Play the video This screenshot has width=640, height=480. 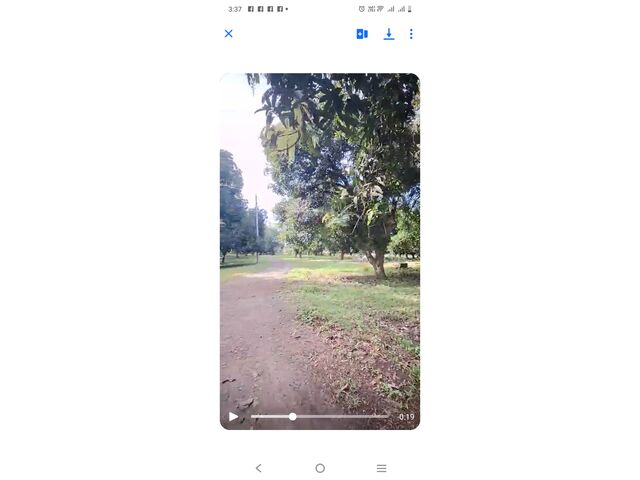234,417
